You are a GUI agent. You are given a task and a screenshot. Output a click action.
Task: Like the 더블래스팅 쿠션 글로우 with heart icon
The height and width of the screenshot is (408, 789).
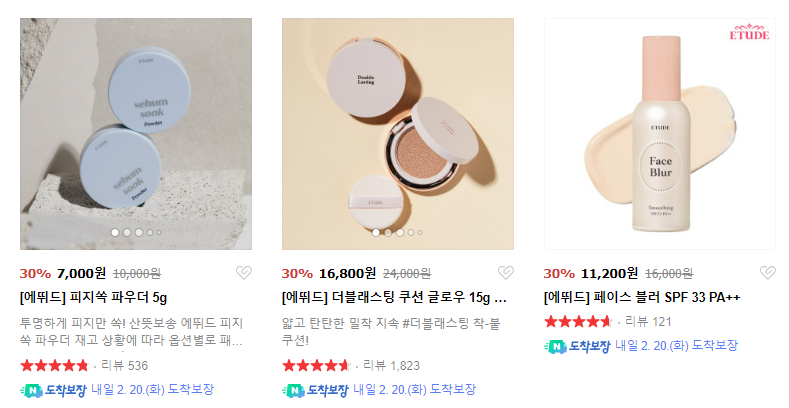click(505, 273)
